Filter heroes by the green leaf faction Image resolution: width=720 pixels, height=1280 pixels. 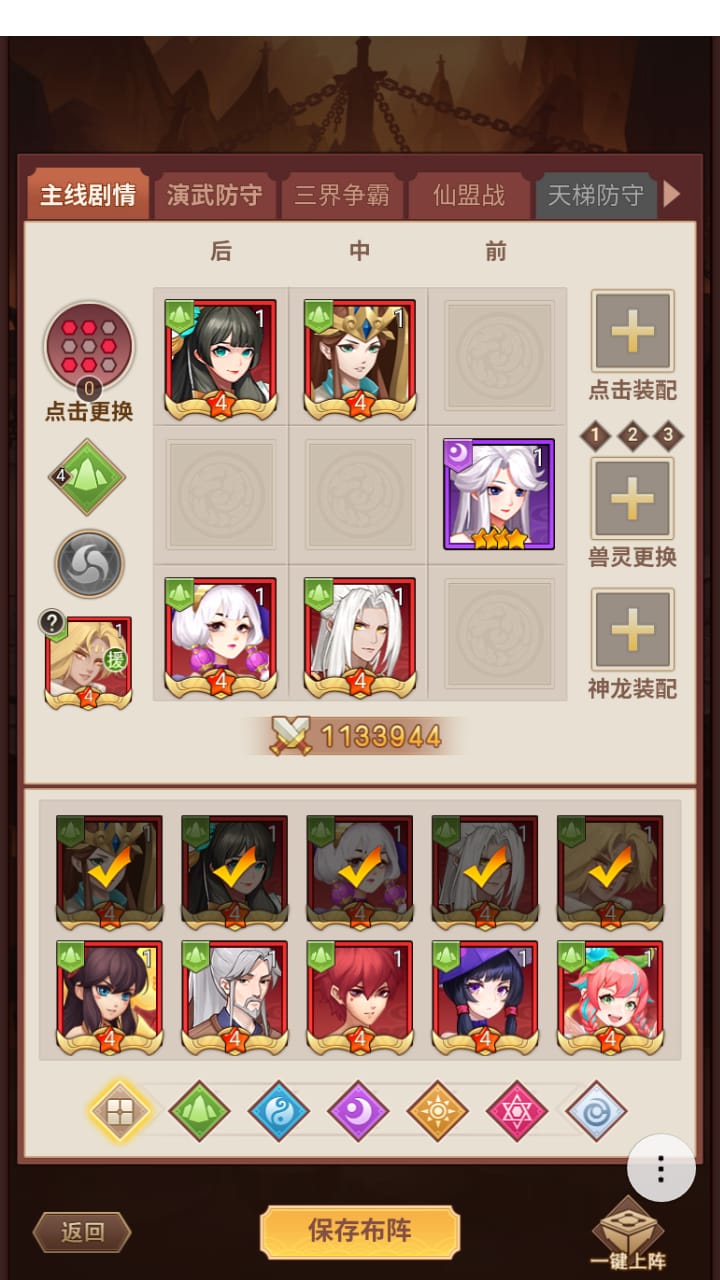[199, 1111]
